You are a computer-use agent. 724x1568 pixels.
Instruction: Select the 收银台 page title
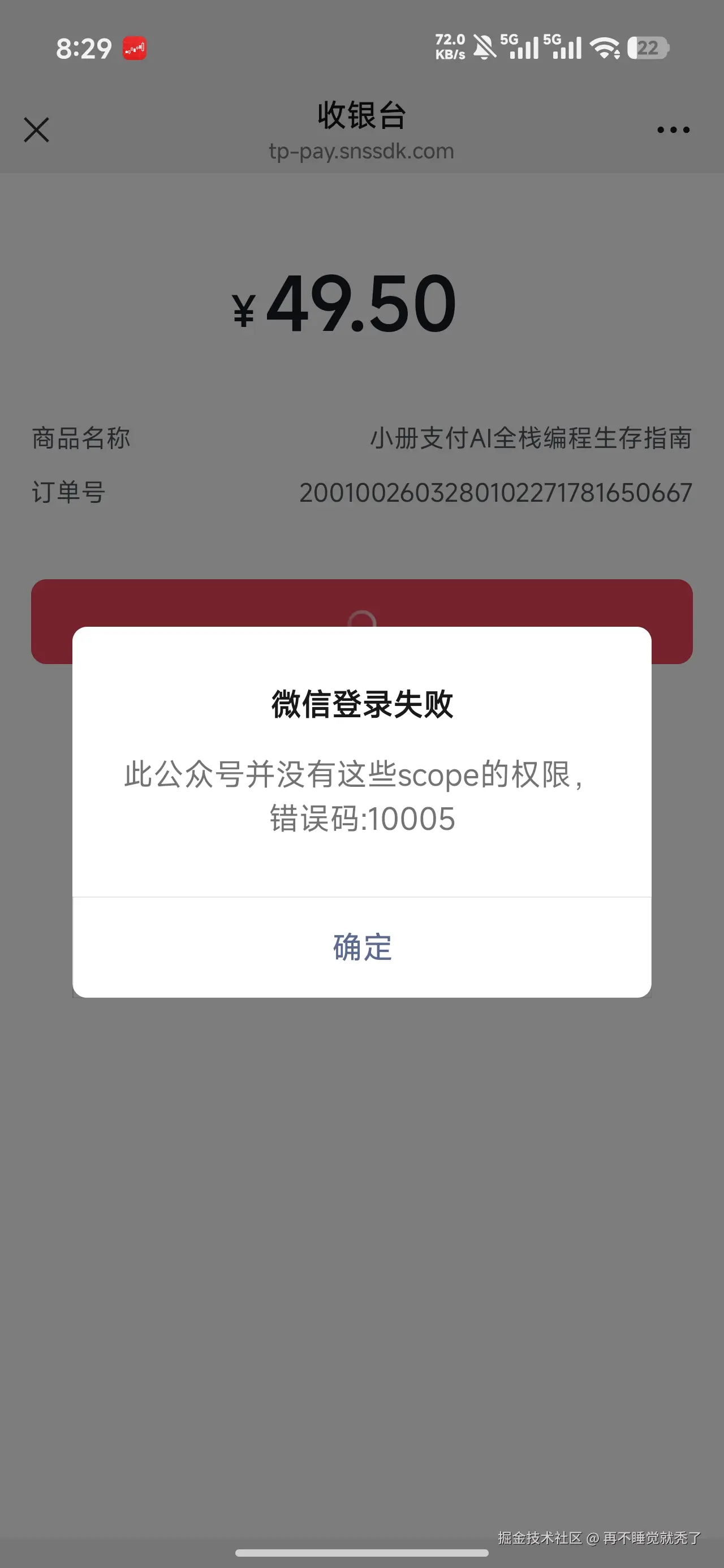pyautogui.click(x=361, y=115)
